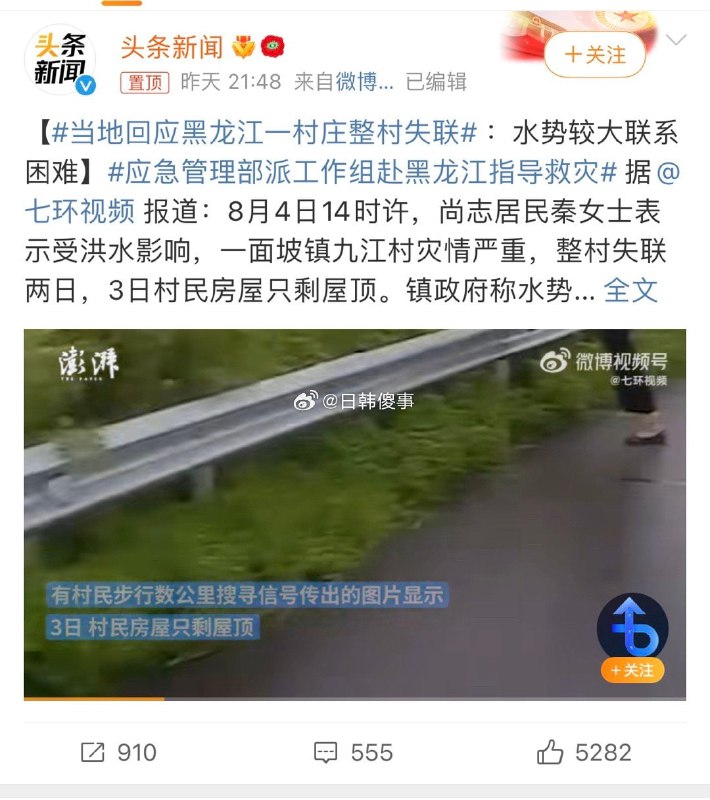Tap the orange +关注 badge on the video
The height and width of the screenshot is (800, 710).
pos(632,670)
